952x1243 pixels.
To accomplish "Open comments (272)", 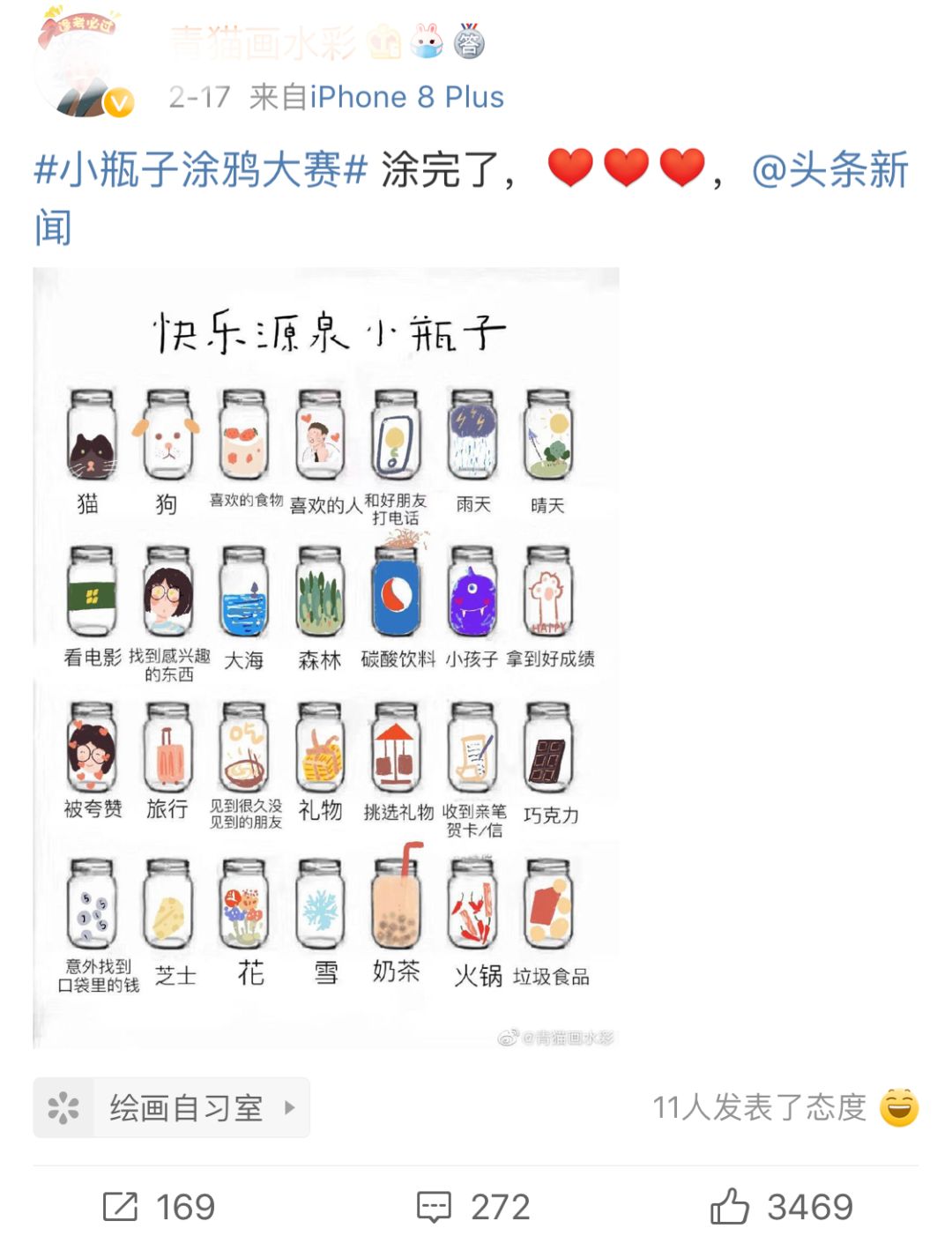I will tap(473, 1206).
